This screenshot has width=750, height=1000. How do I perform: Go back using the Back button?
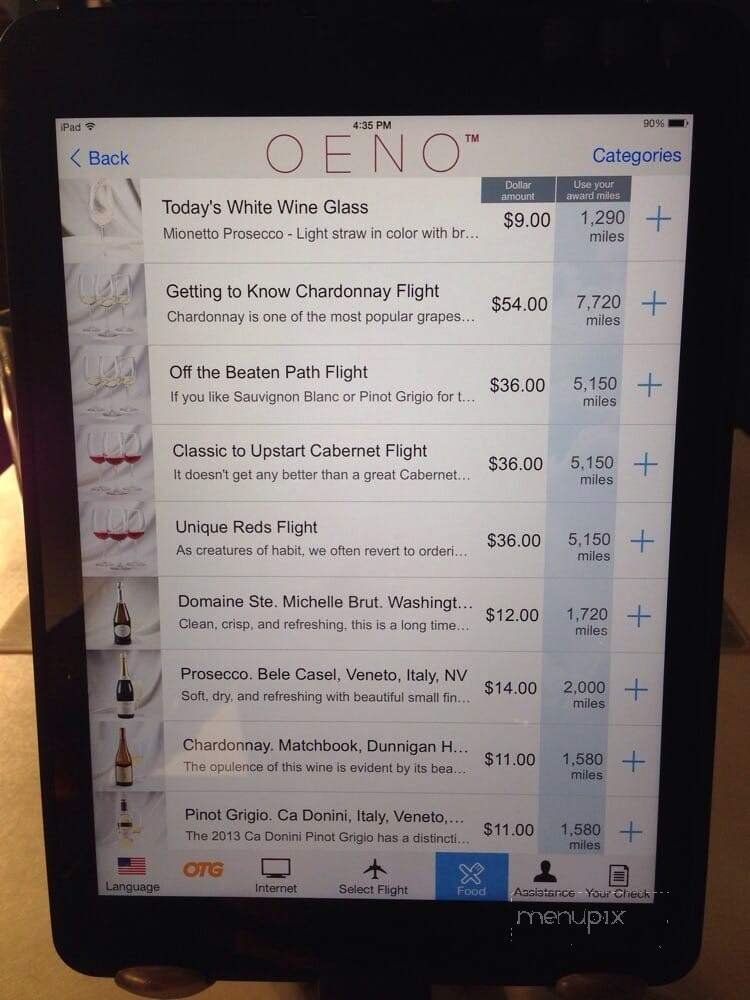point(99,158)
